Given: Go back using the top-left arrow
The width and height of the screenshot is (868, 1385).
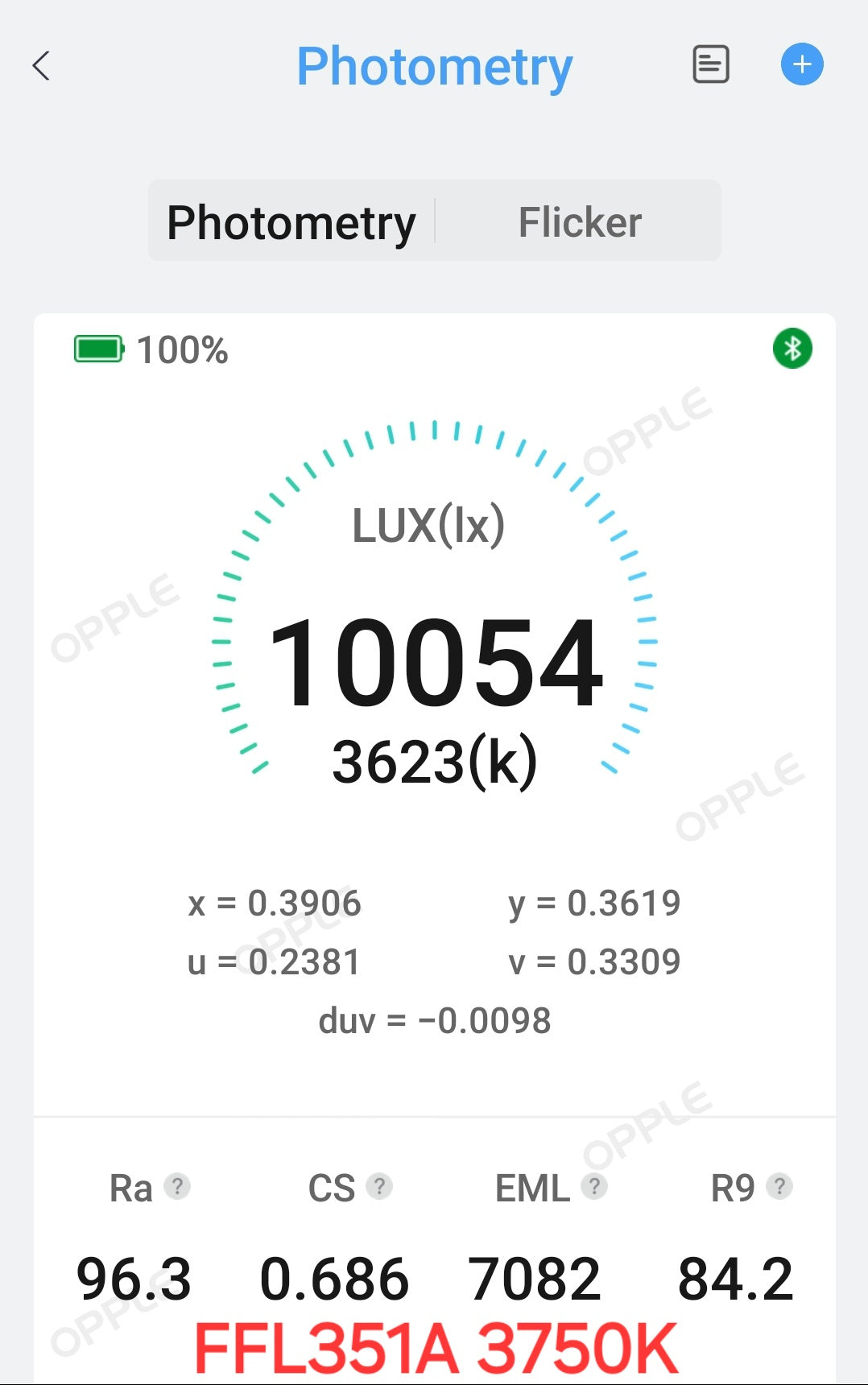Looking at the screenshot, I should (41, 66).
